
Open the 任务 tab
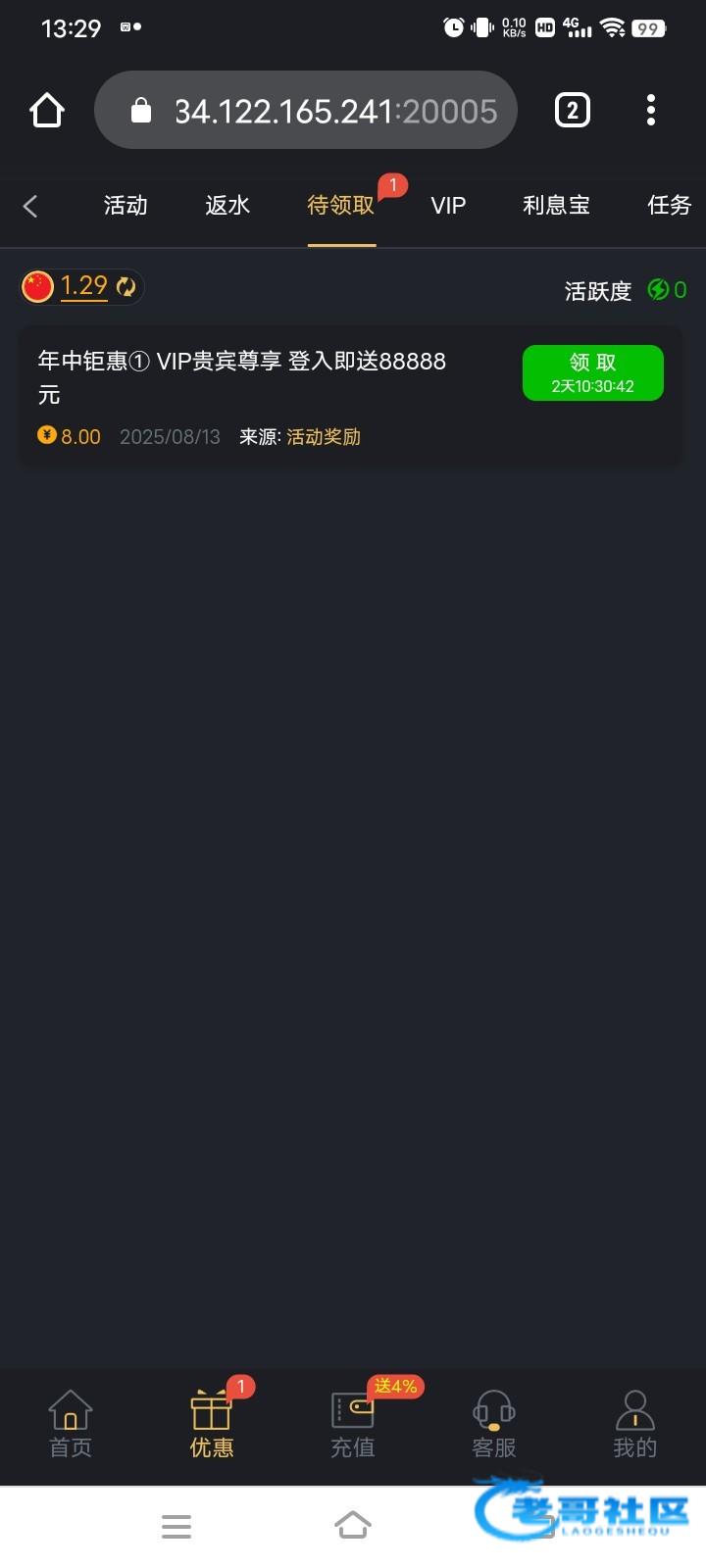669,206
